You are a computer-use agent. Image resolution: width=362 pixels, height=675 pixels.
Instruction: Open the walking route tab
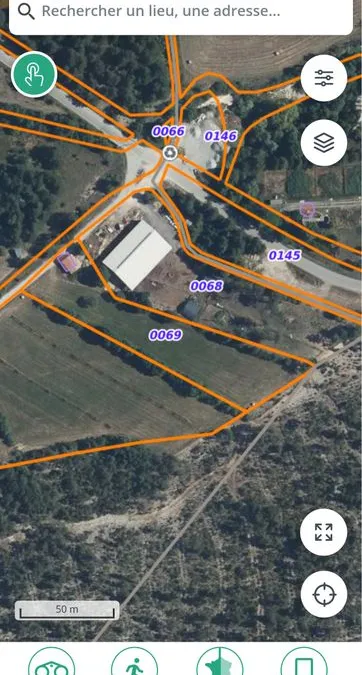(135, 663)
